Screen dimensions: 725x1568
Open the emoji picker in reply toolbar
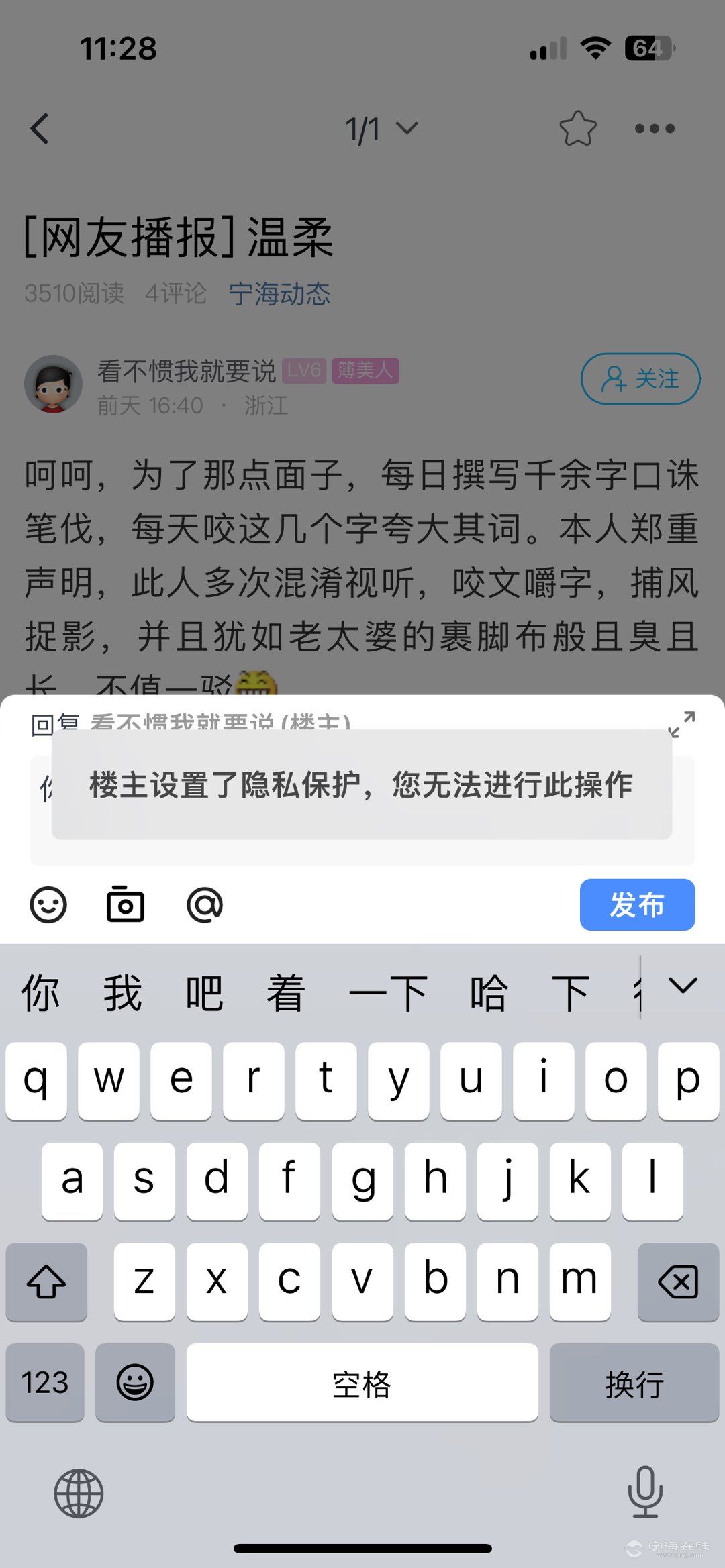pos(48,905)
